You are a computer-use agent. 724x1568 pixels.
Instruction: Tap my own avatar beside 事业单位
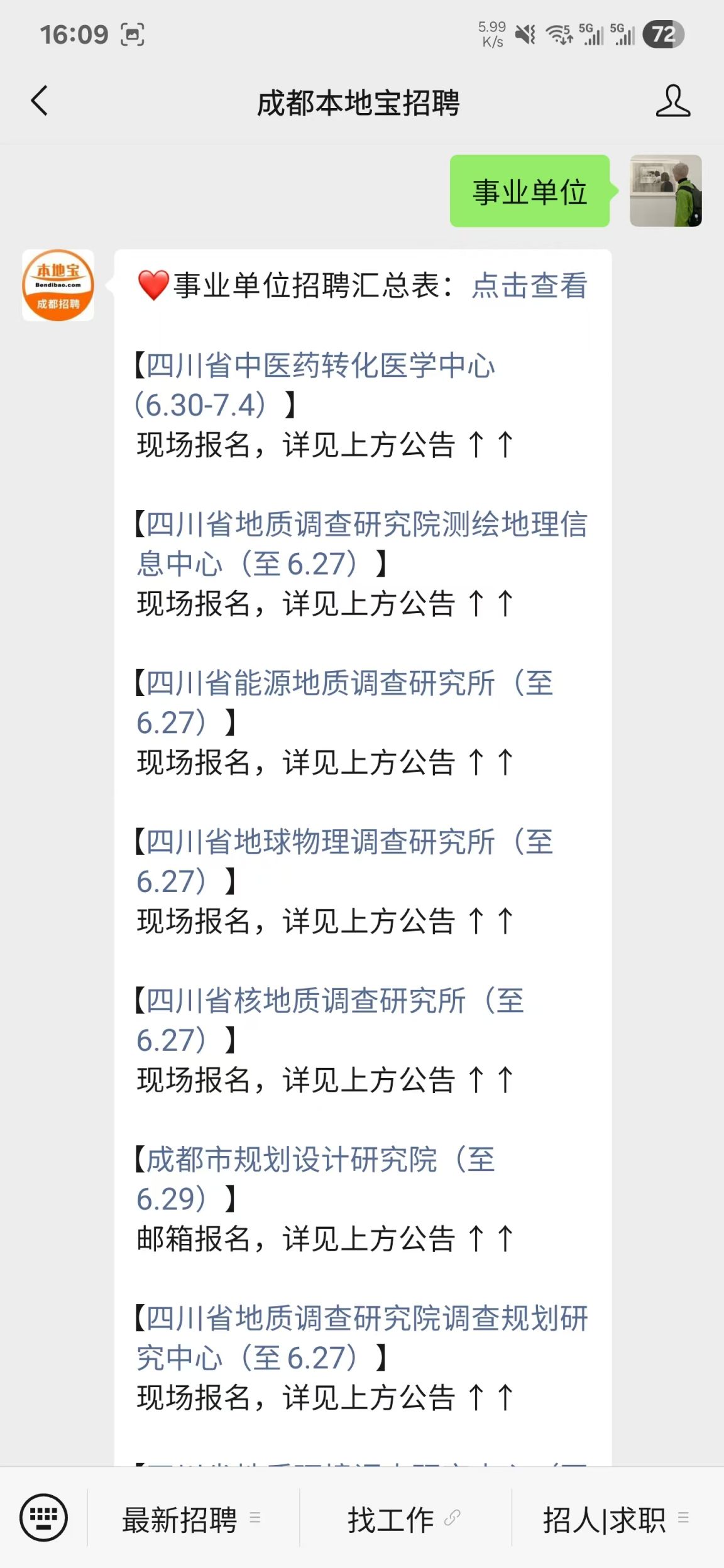[x=666, y=190]
